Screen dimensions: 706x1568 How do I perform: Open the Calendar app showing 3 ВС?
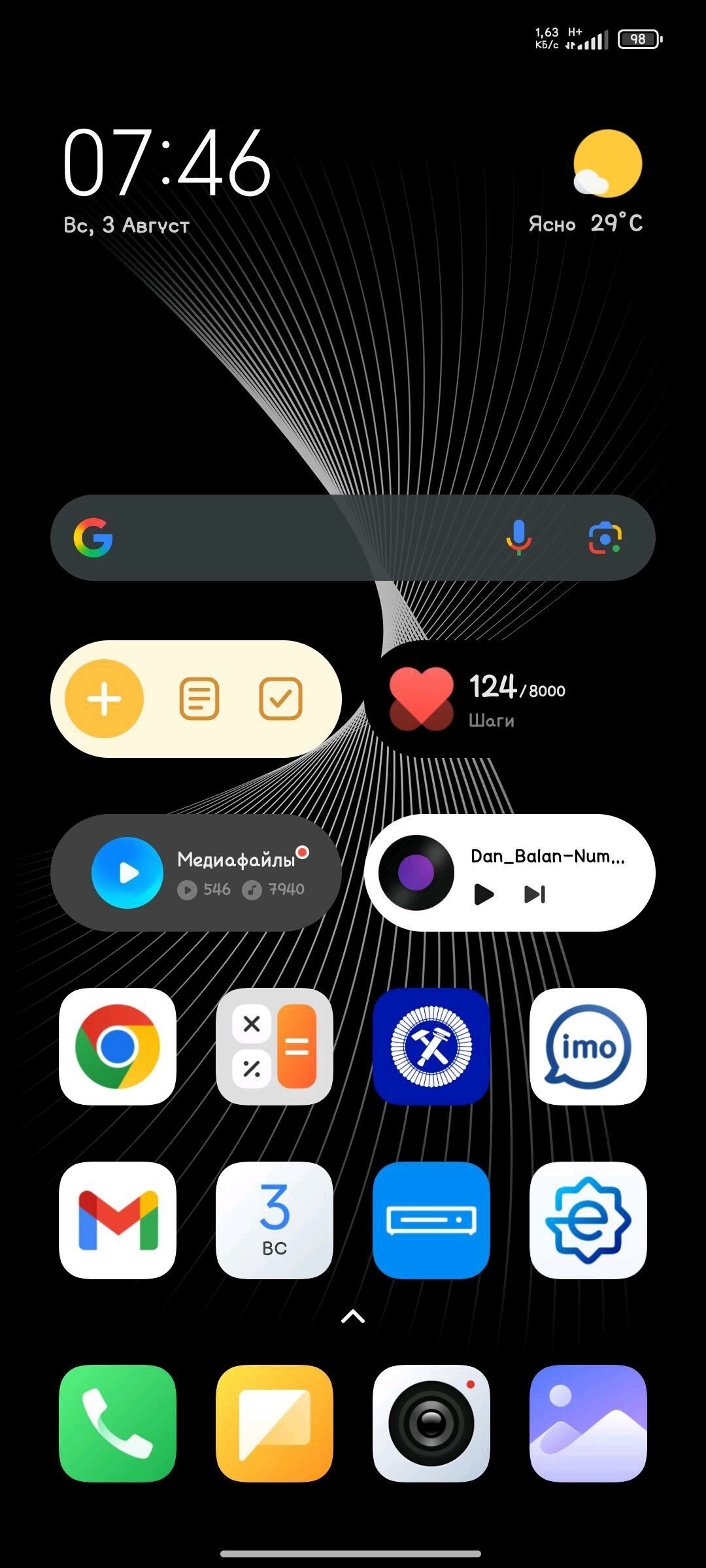(x=275, y=1220)
